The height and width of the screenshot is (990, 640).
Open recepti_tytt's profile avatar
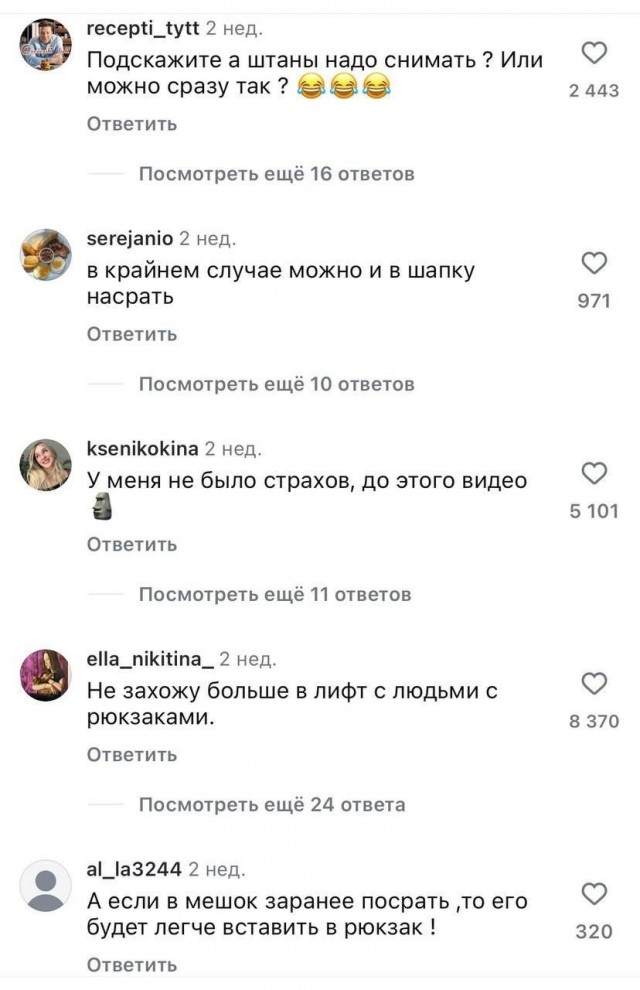click(x=46, y=46)
